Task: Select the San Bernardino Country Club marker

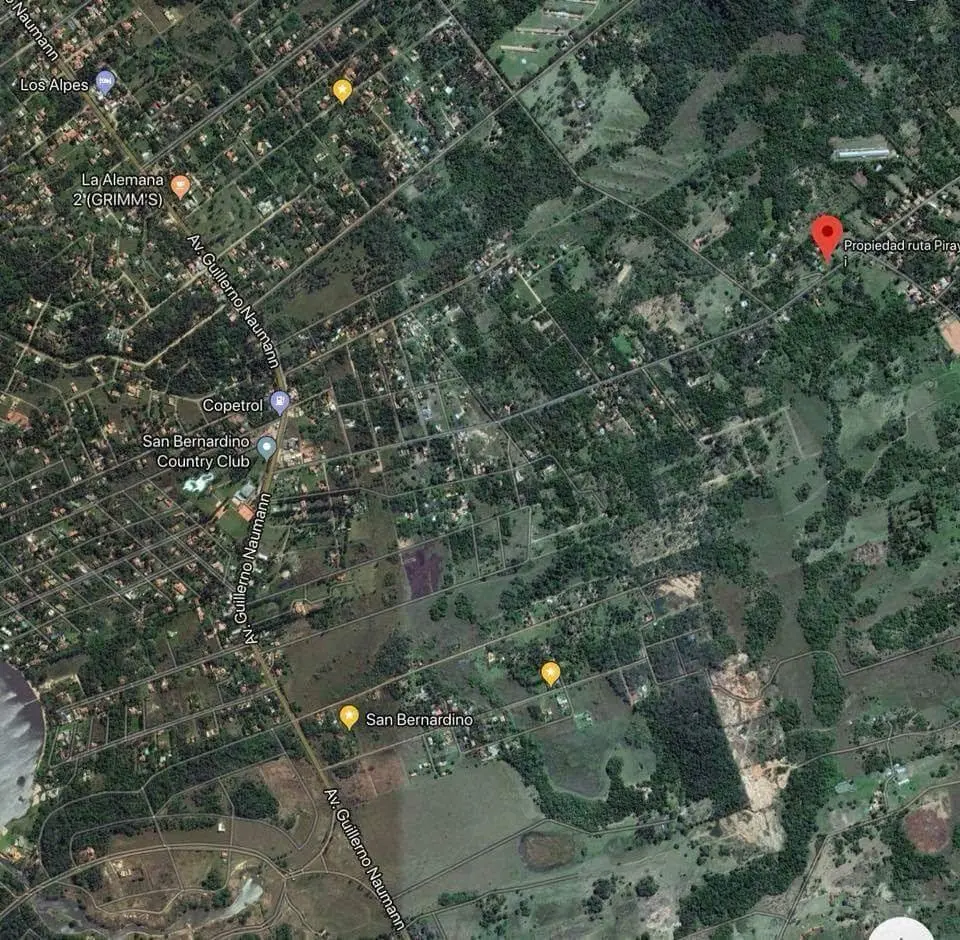Action: [x=266, y=446]
